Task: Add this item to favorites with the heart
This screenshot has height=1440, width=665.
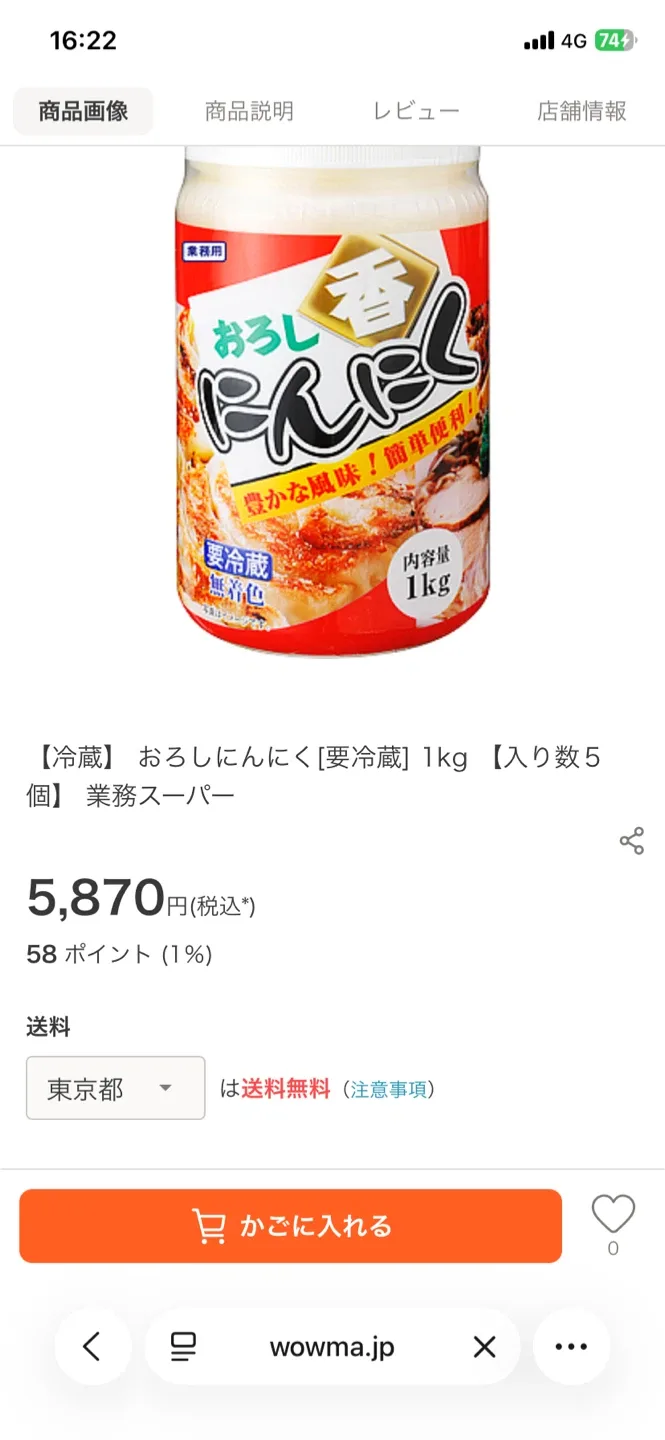Action: point(613,1216)
